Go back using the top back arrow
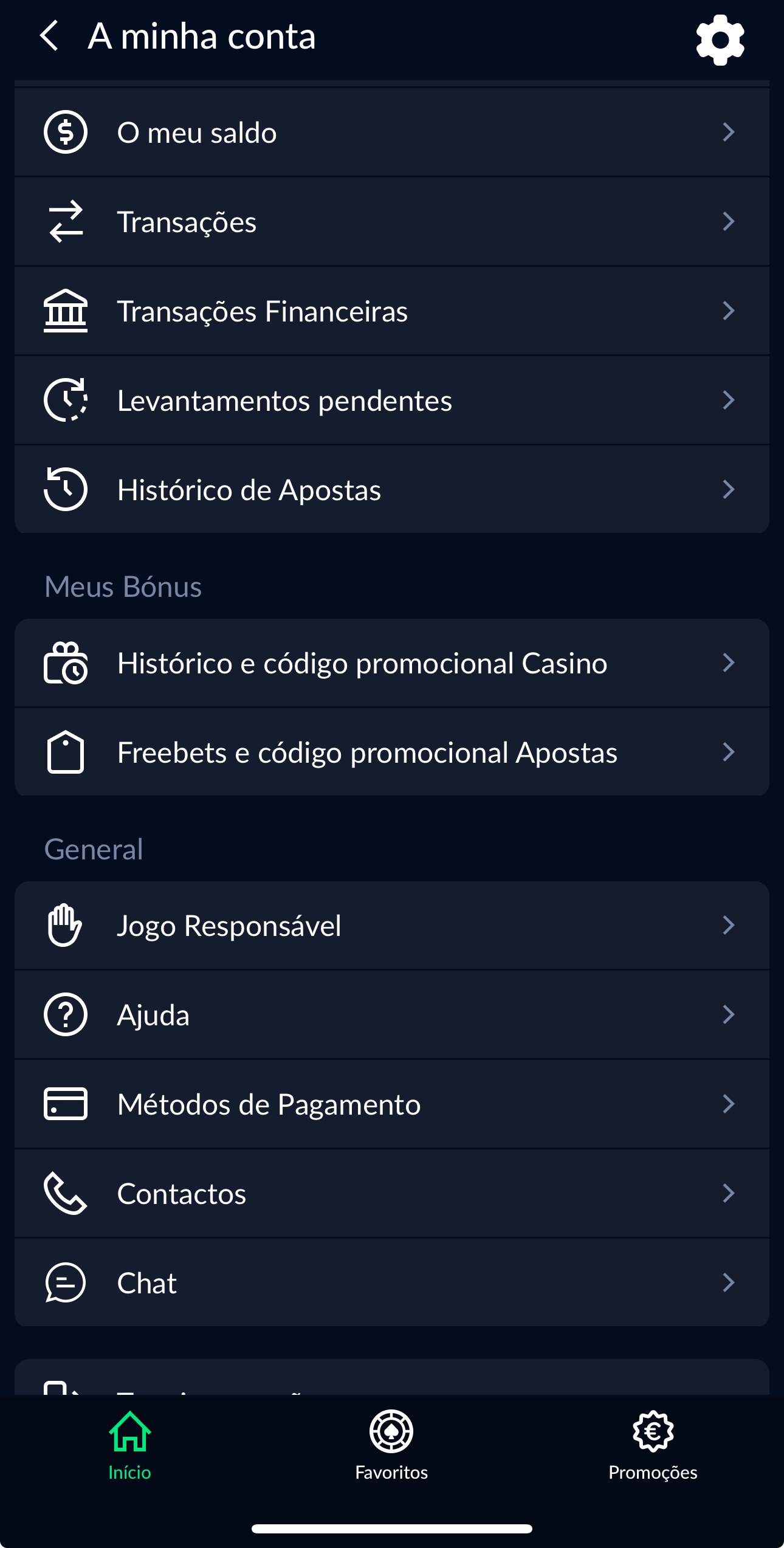This screenshot has width=784, height=1548. 49,35
